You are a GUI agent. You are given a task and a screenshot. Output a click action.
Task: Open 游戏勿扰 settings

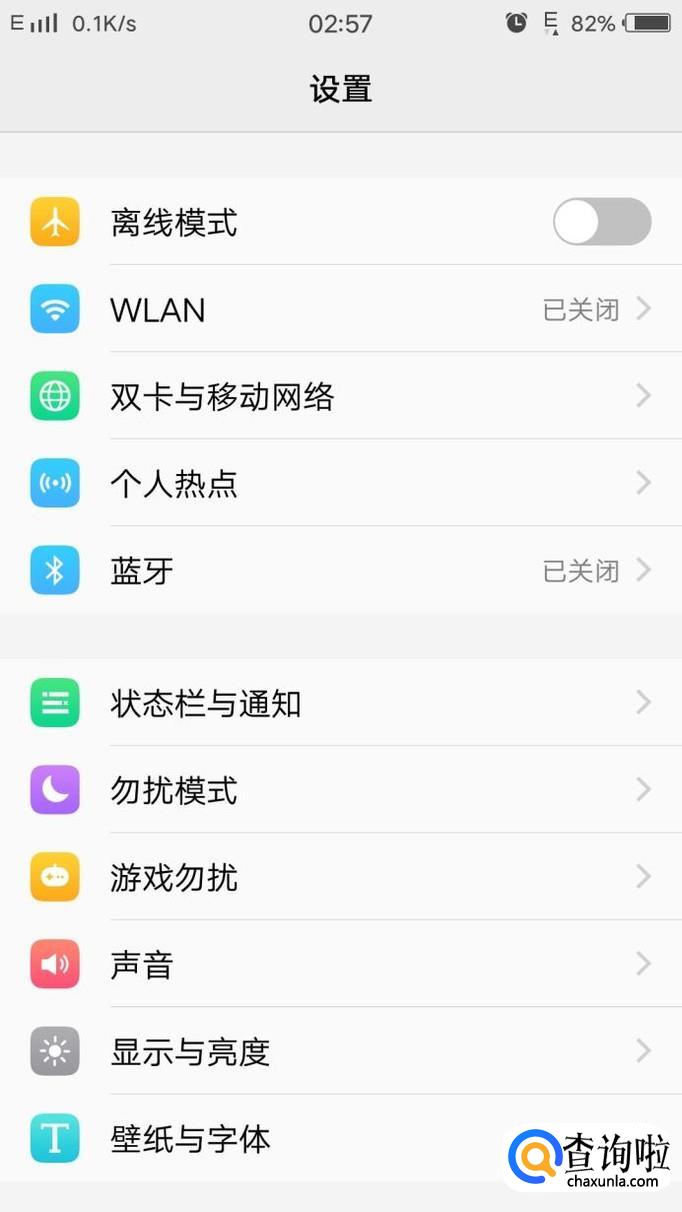tap(340, 877)
